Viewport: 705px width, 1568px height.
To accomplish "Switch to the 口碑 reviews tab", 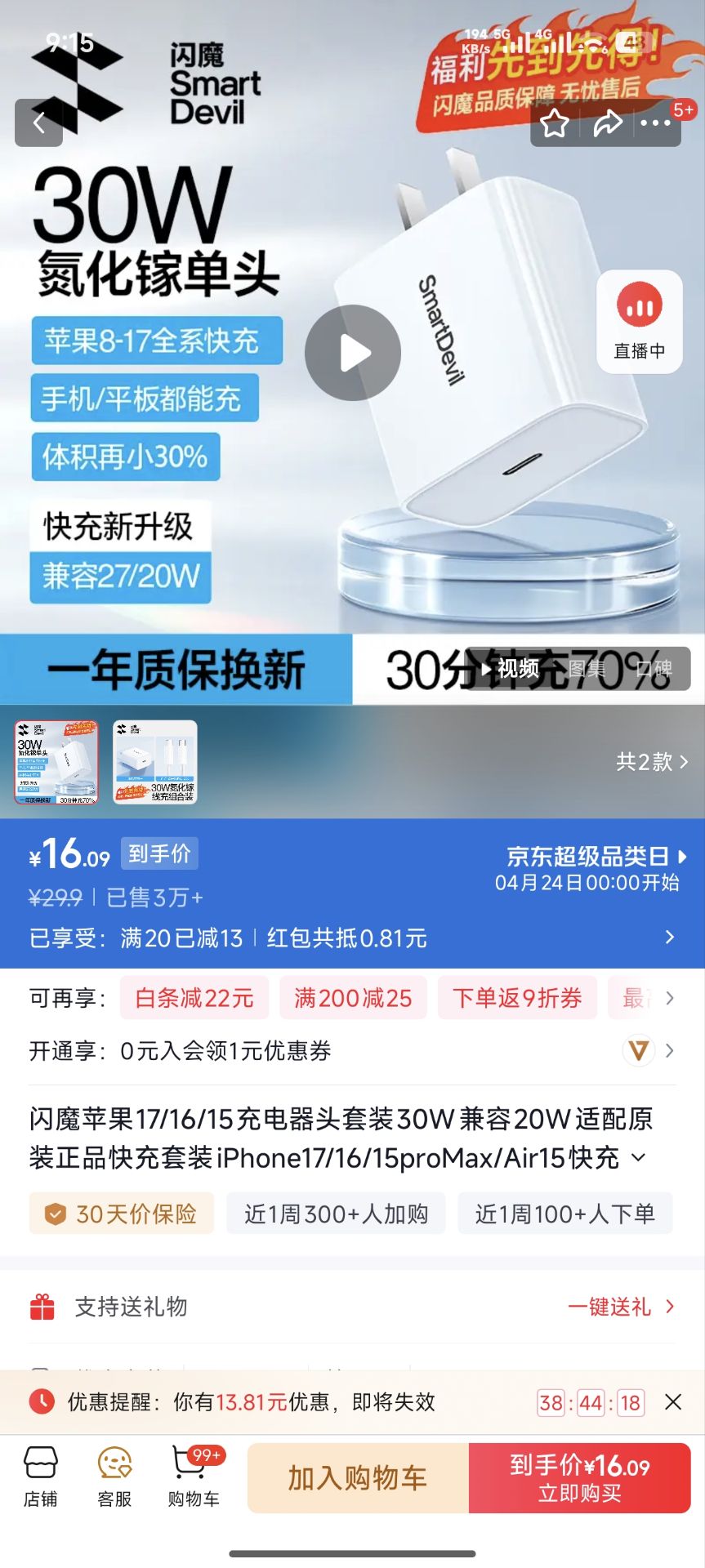I will click(x=654, y=669).
